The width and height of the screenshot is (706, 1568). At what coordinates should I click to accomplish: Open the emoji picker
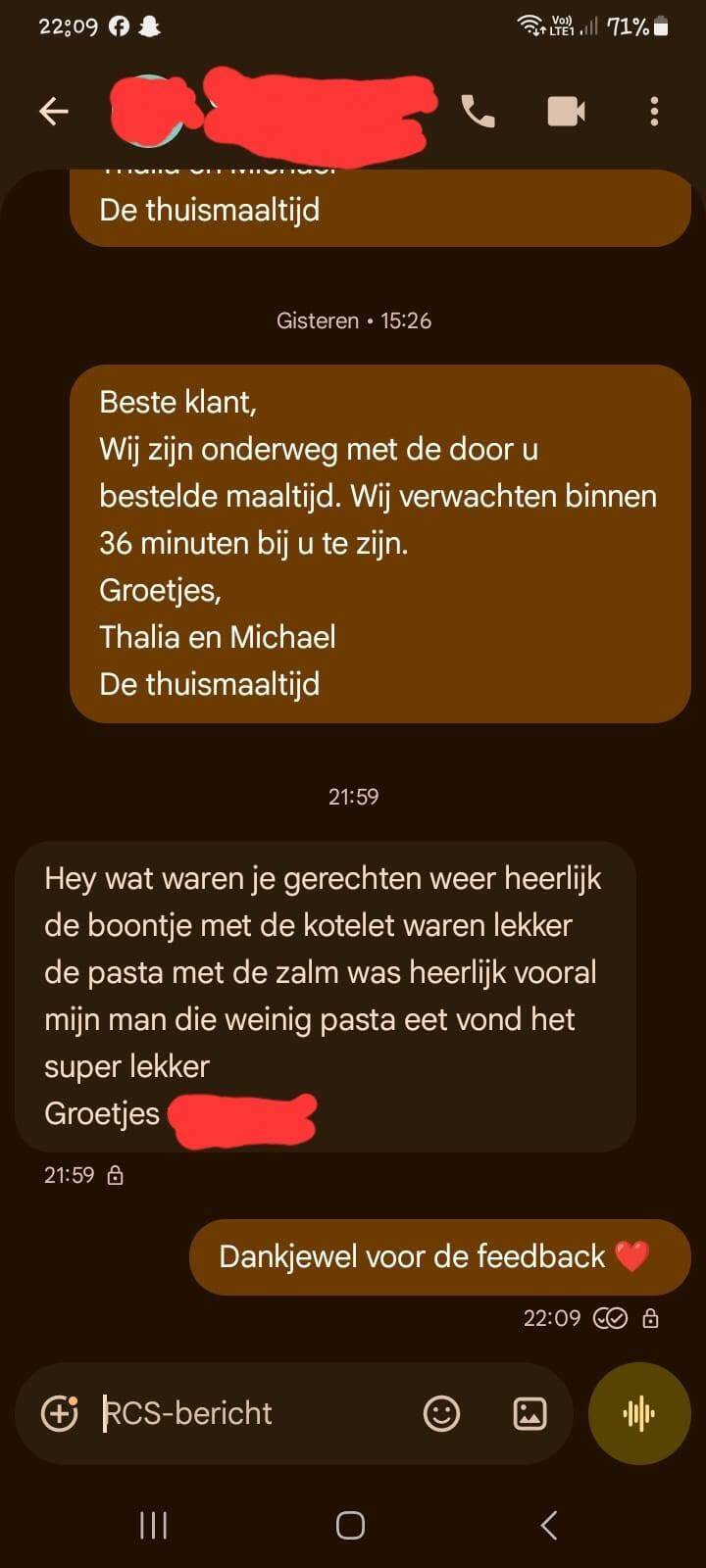pyautogui.click(x=441, y=1413)
